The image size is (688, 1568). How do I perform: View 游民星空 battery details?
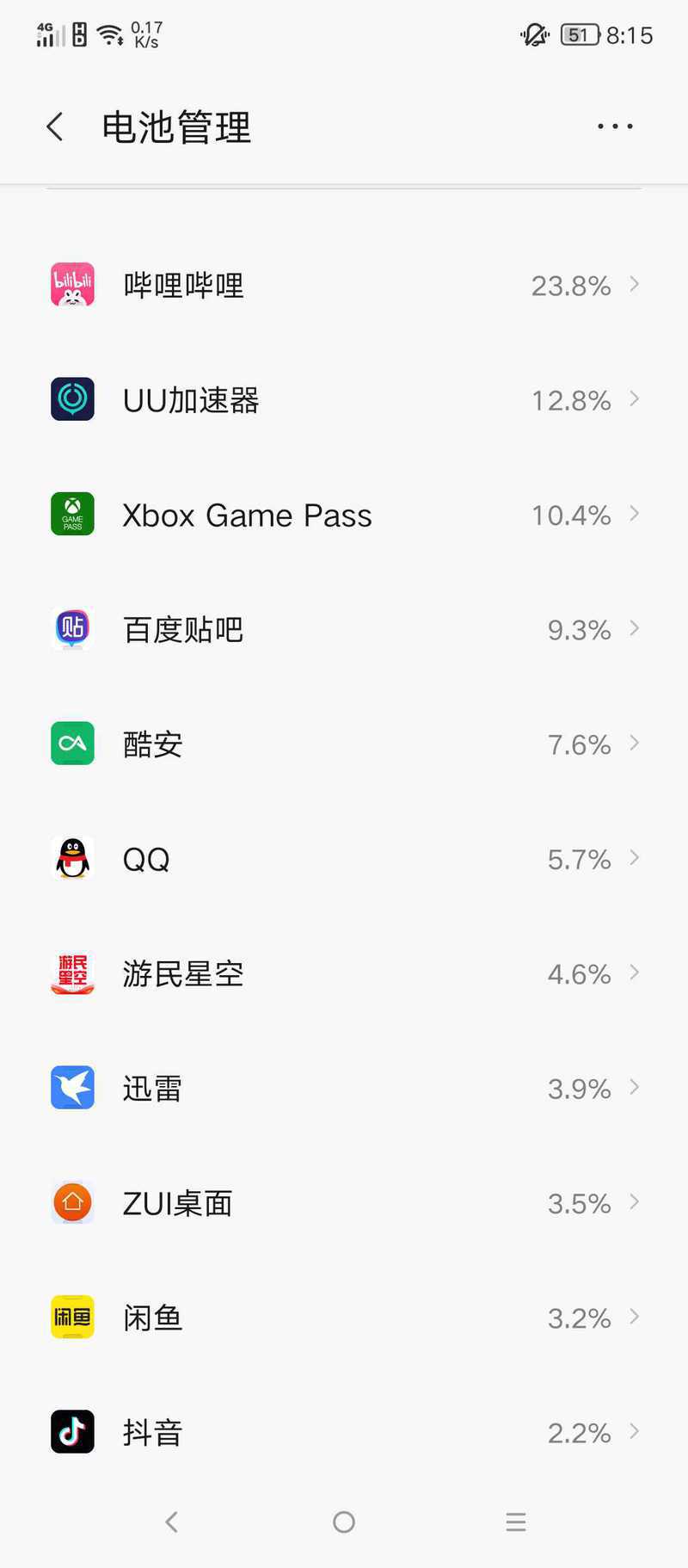pyautogui.click(x=344, y=973)
